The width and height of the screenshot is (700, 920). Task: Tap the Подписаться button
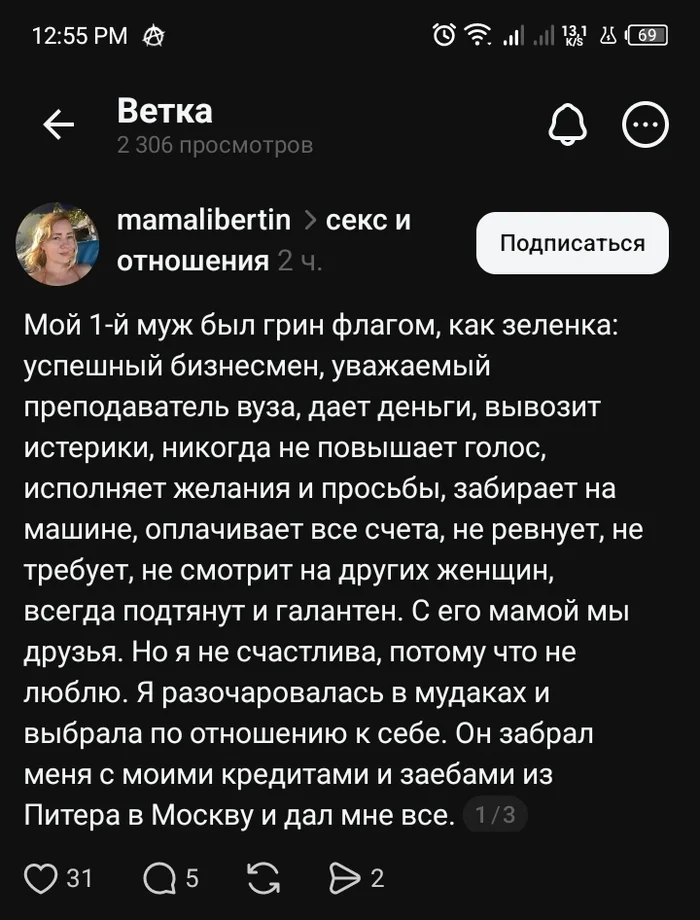coord(572,243)
